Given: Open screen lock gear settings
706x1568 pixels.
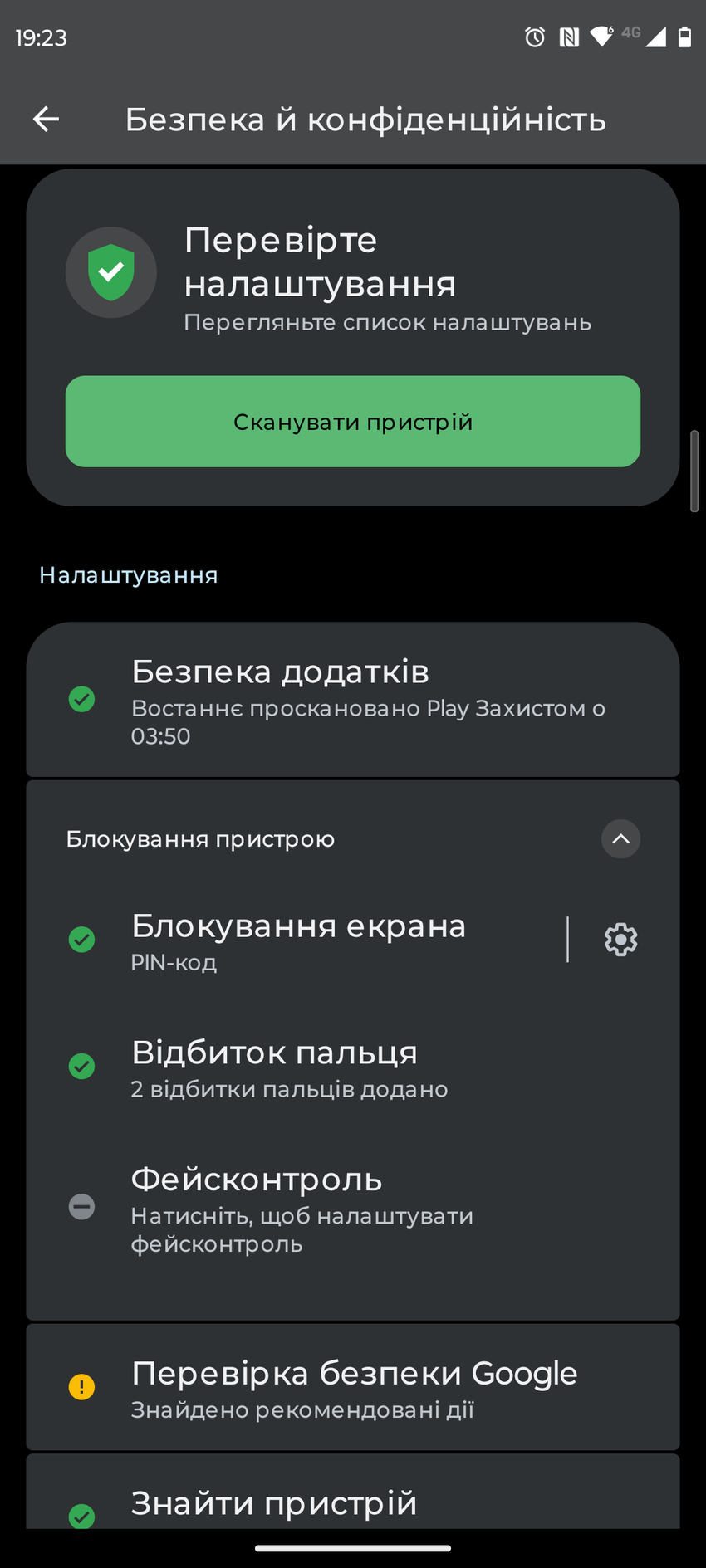Looking at the screenshot, I should (x=620, y=940).
